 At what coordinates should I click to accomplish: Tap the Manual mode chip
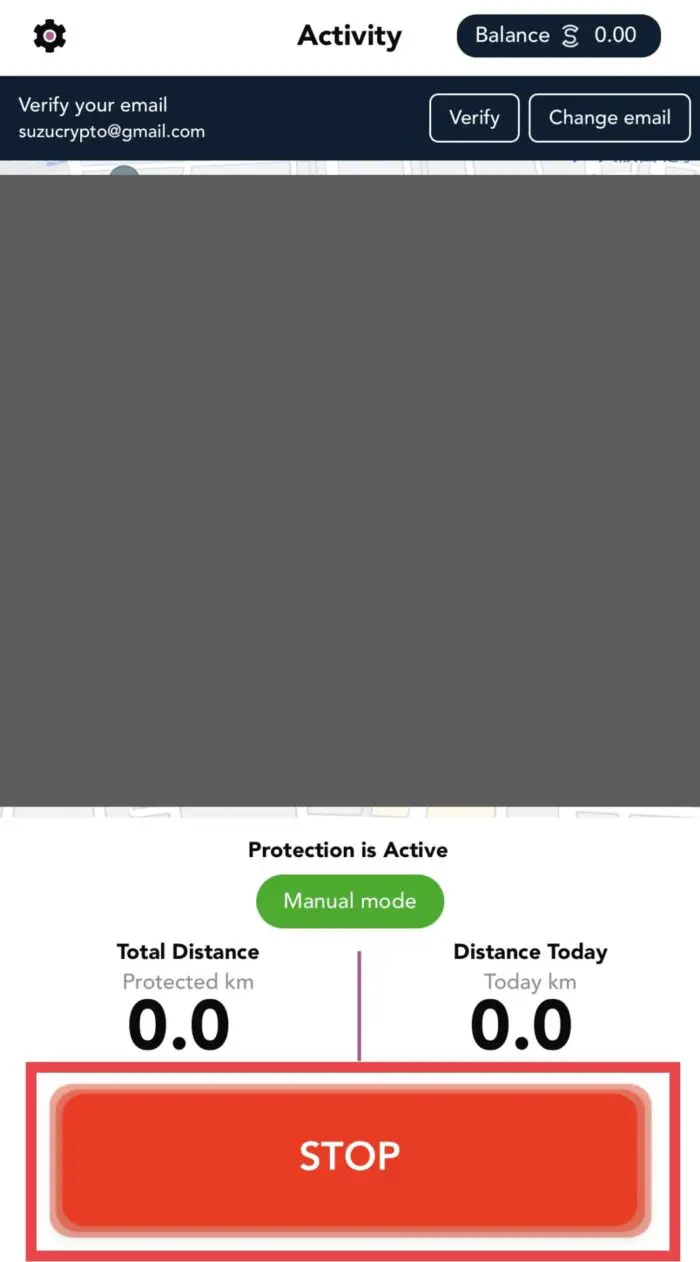(349, 901)
